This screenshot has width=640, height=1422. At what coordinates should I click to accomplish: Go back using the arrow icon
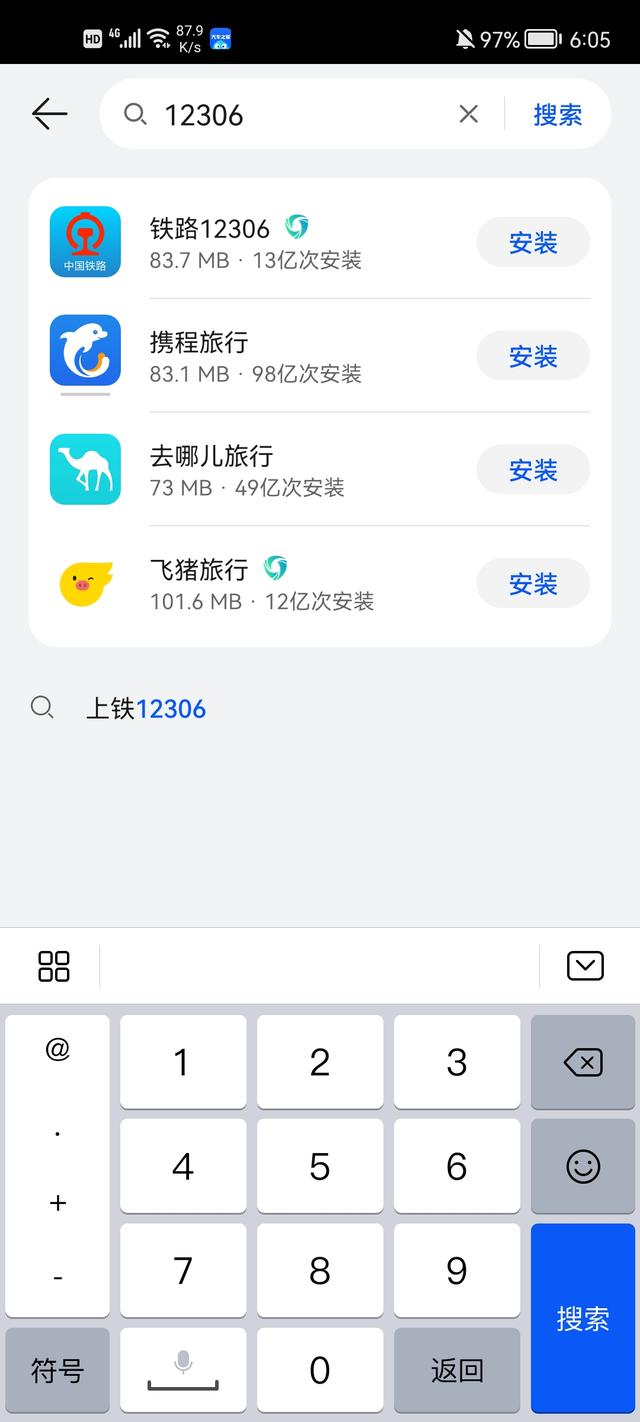49,114
